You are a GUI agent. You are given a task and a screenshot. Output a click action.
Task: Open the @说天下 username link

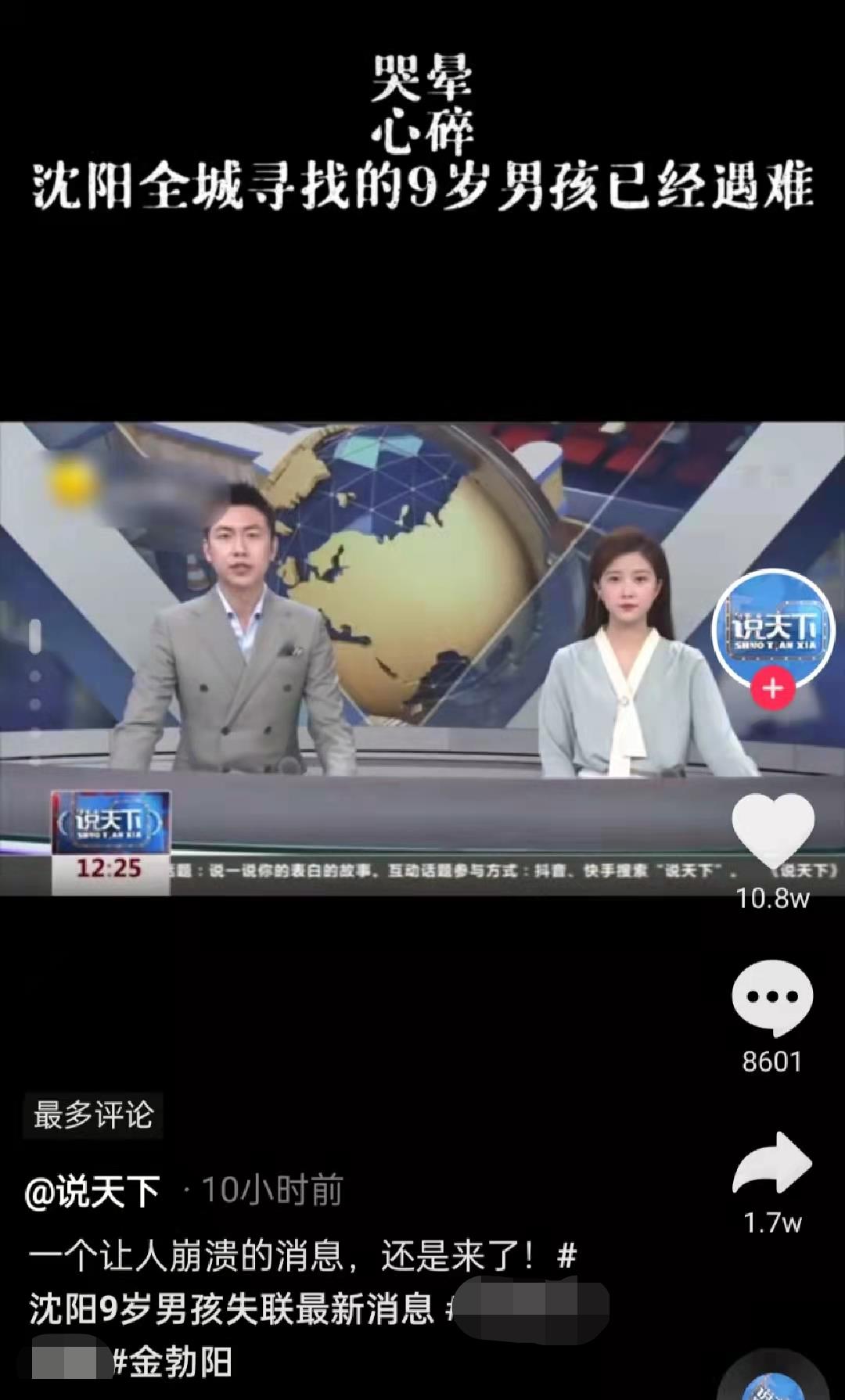[92, 1191]
